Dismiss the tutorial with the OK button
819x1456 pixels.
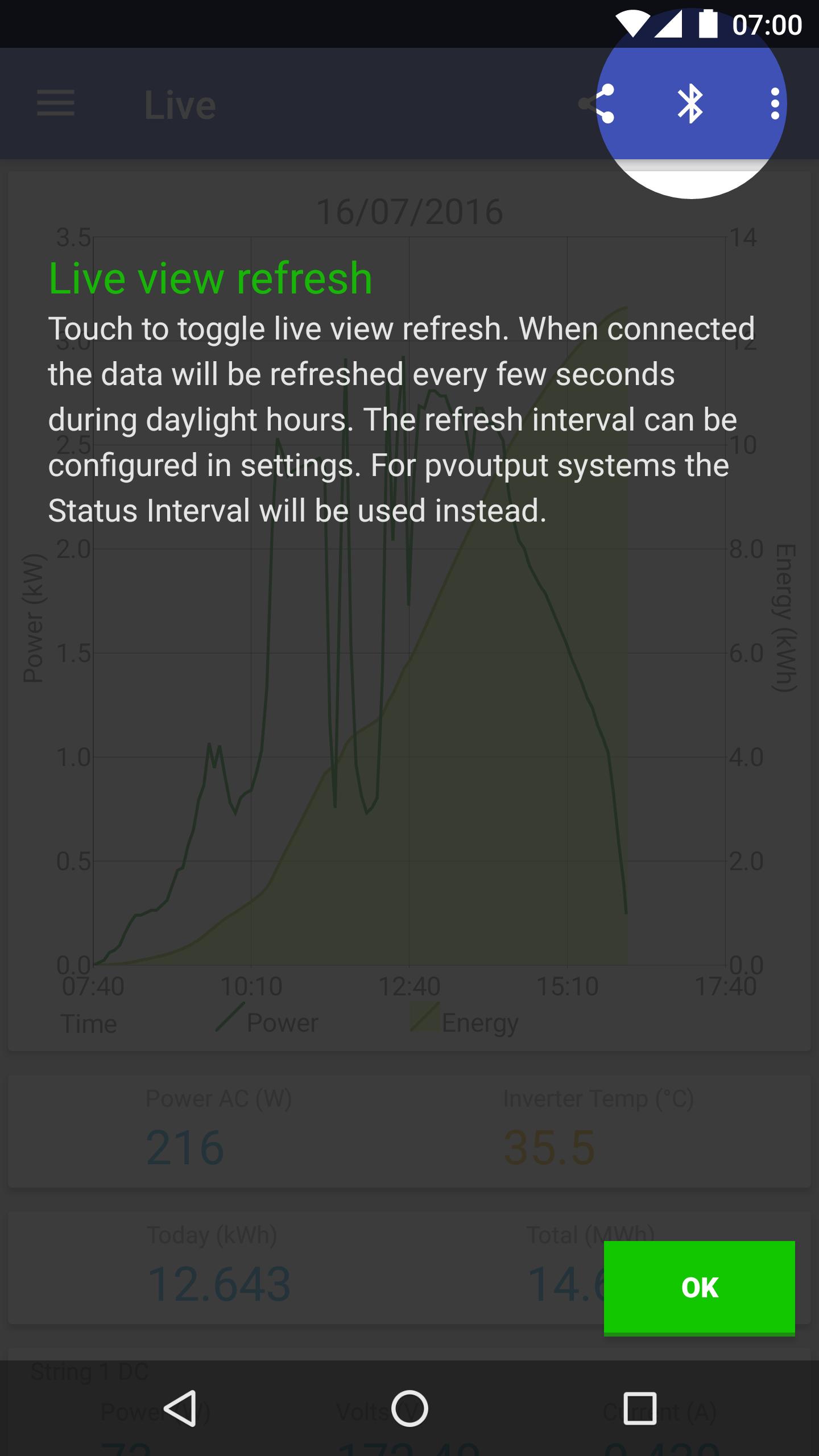pyautogui.click(x=699, y=1287)
